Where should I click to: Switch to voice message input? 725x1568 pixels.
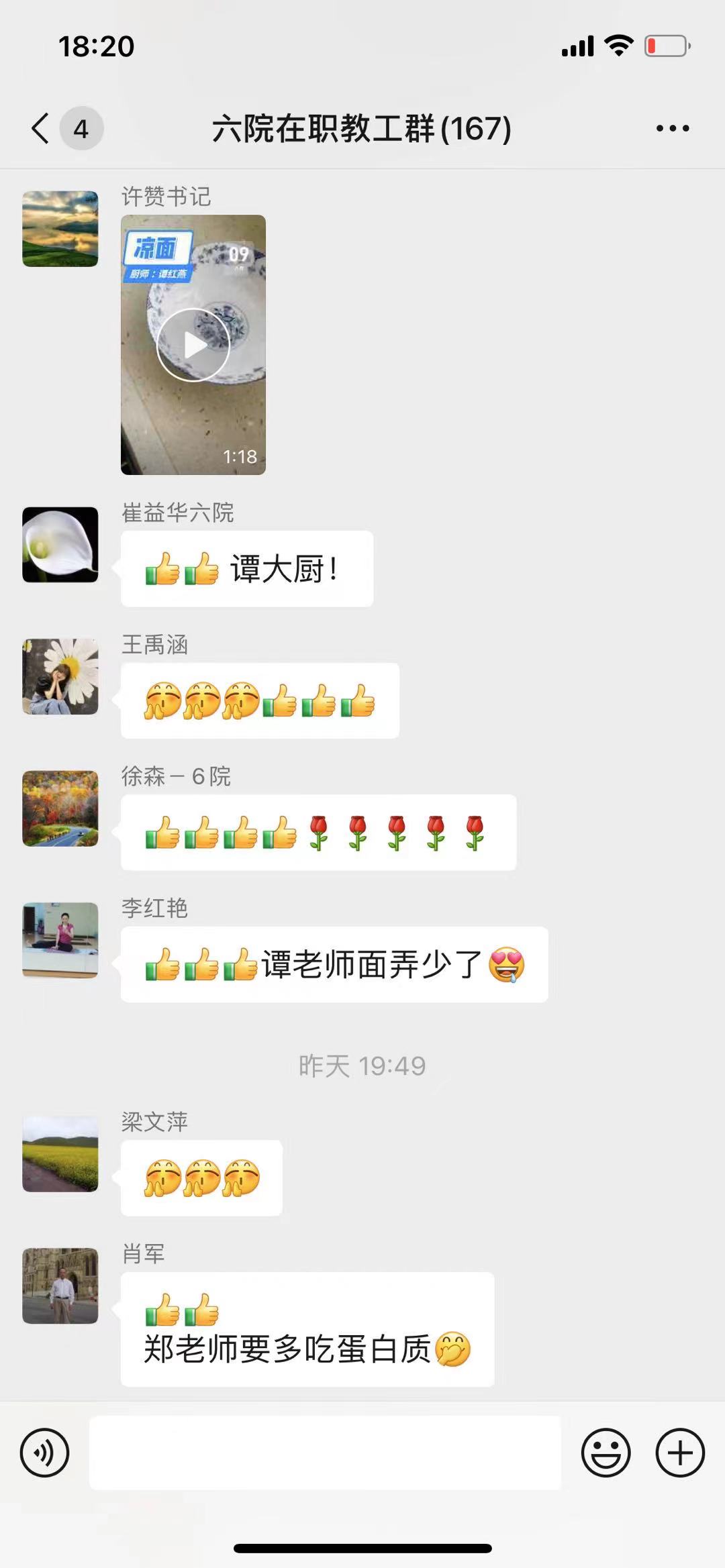coord(45,1453)
